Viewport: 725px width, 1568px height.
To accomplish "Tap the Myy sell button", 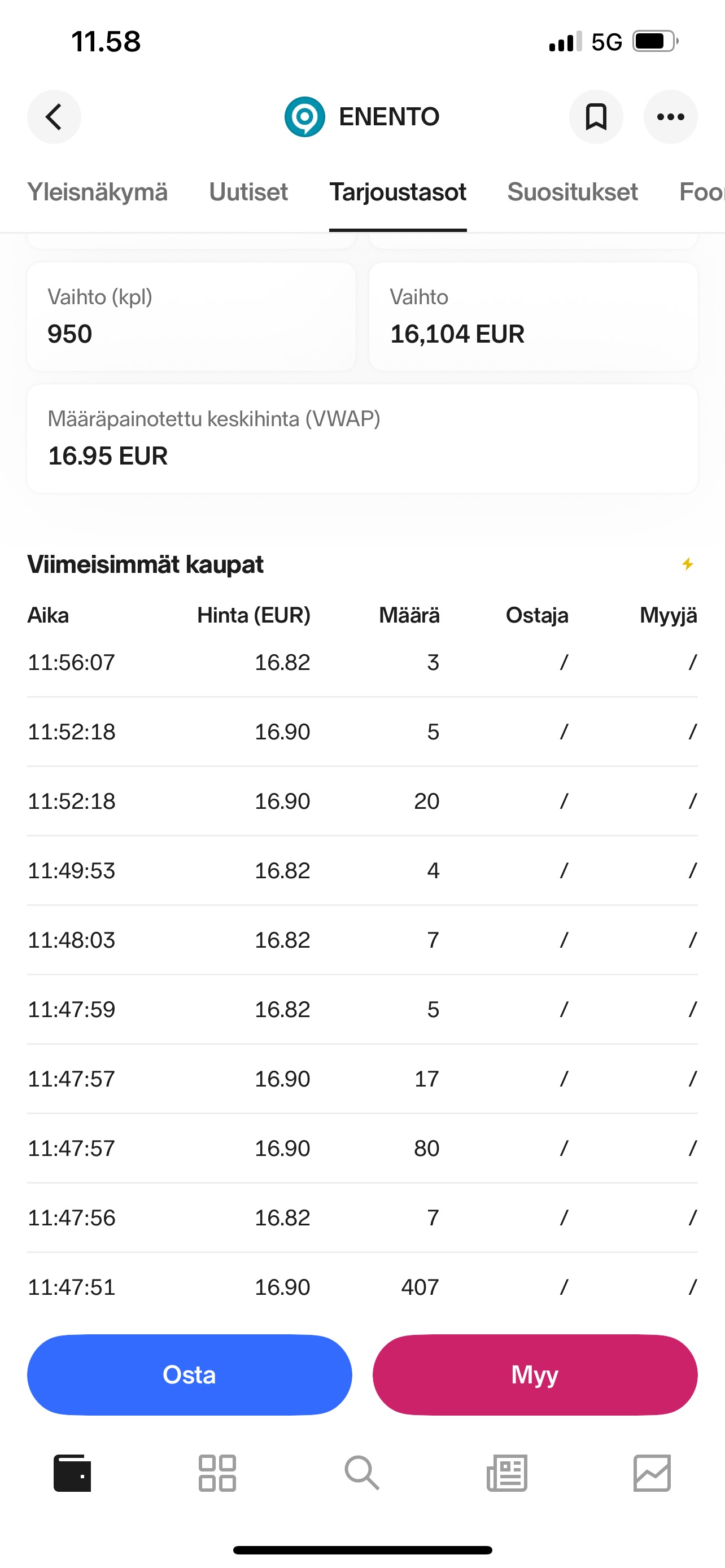I will pyautogui.click(x=535, y=1375).
